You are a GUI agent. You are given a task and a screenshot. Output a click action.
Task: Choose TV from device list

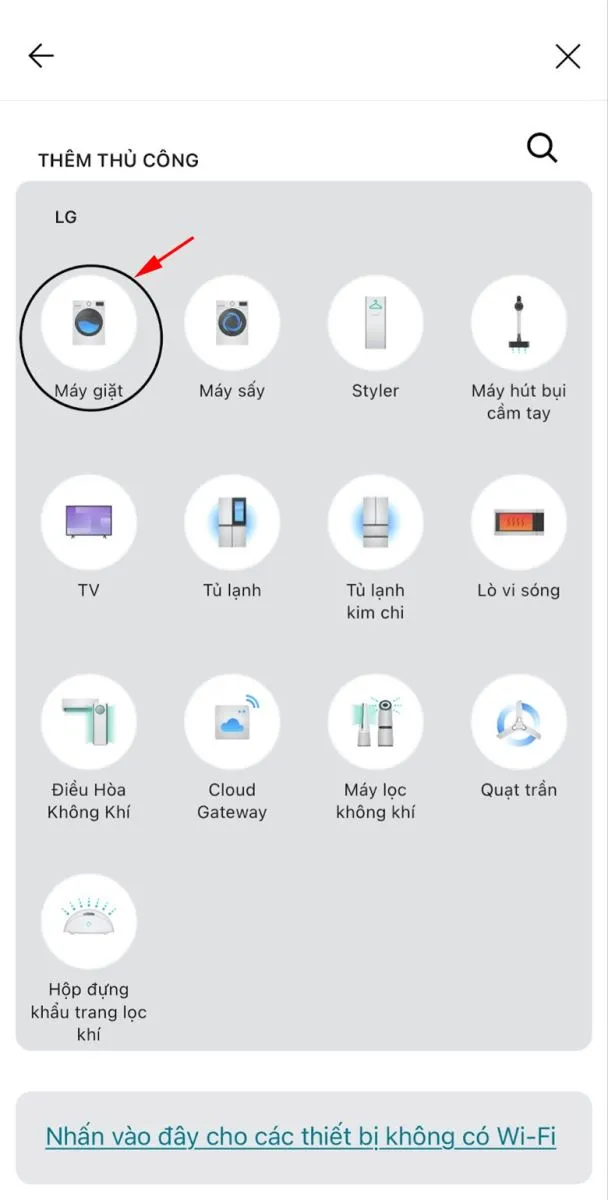coord(89,522)
